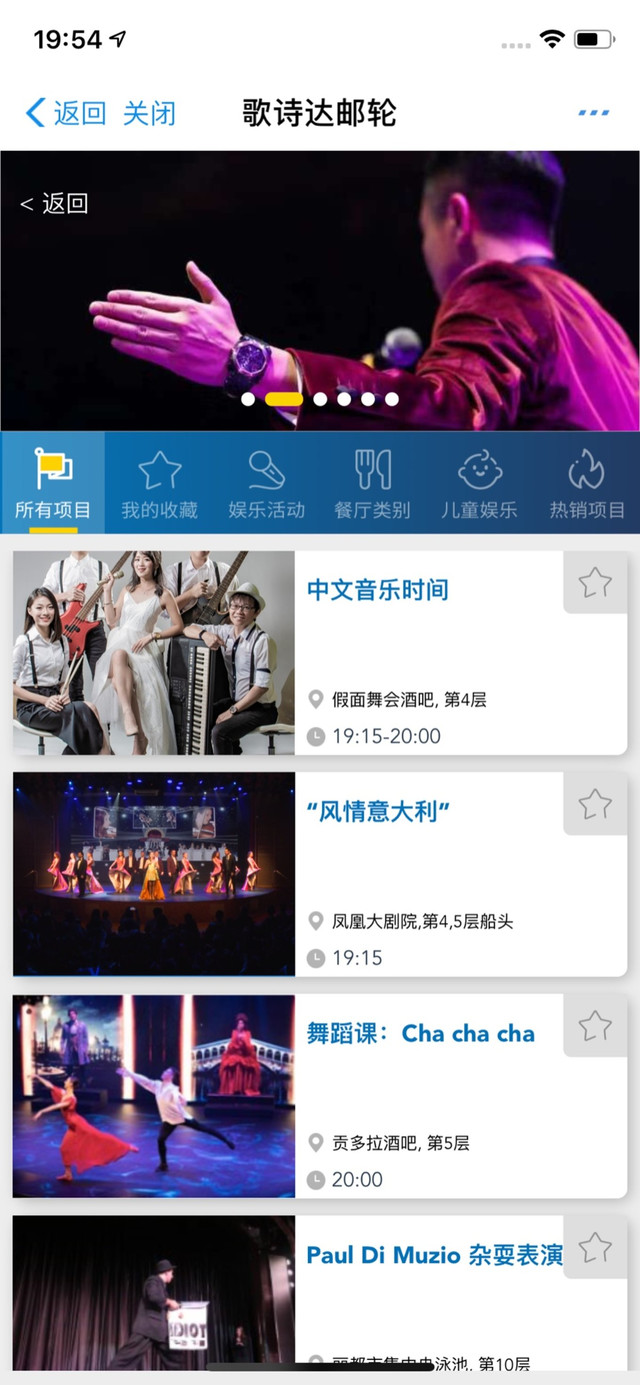Favorite Paul Di Muzio 杂耍表演 with star
640x1385 pixels.
coord(595,1247)
